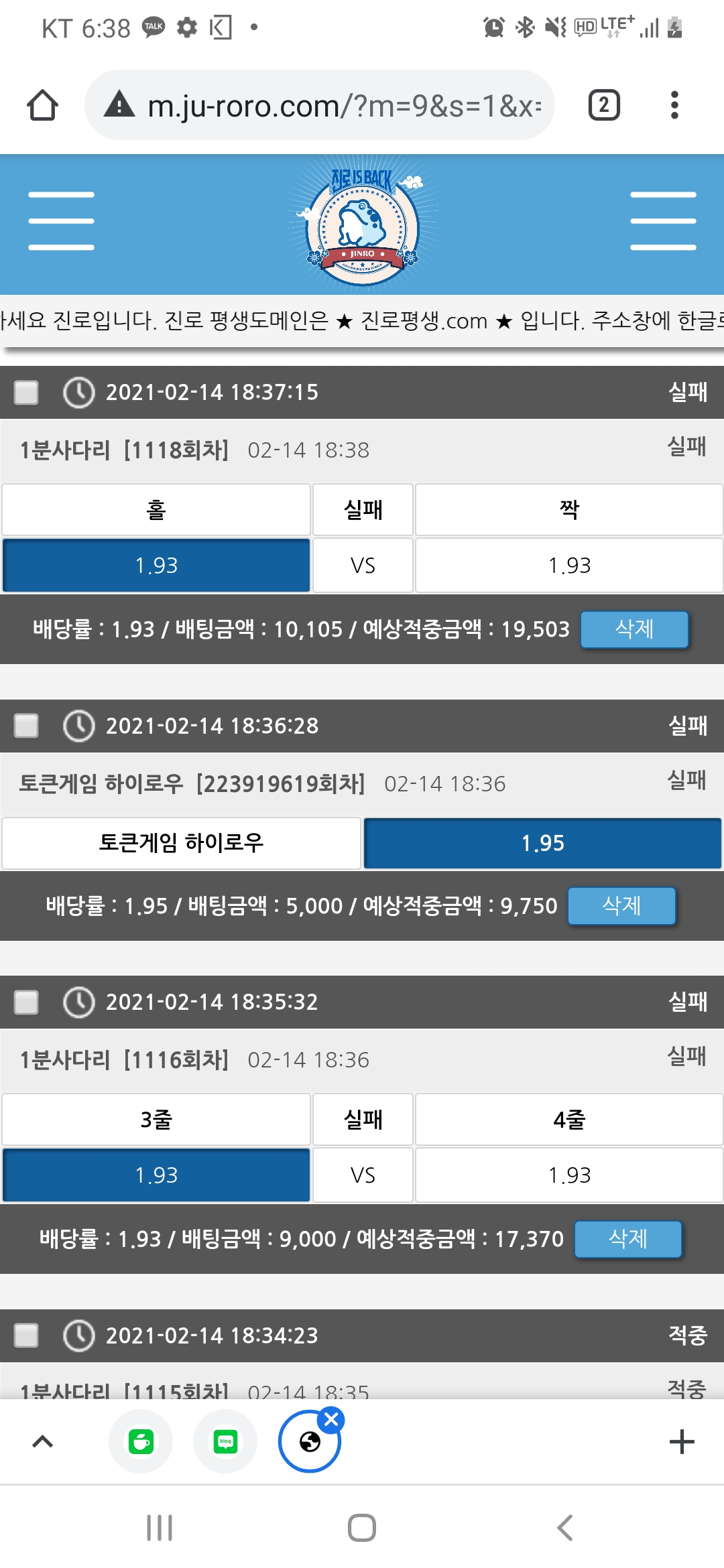Open the blog shortcut in the bottom bar
The image size is (724, 1568).
coord(226,1441)
